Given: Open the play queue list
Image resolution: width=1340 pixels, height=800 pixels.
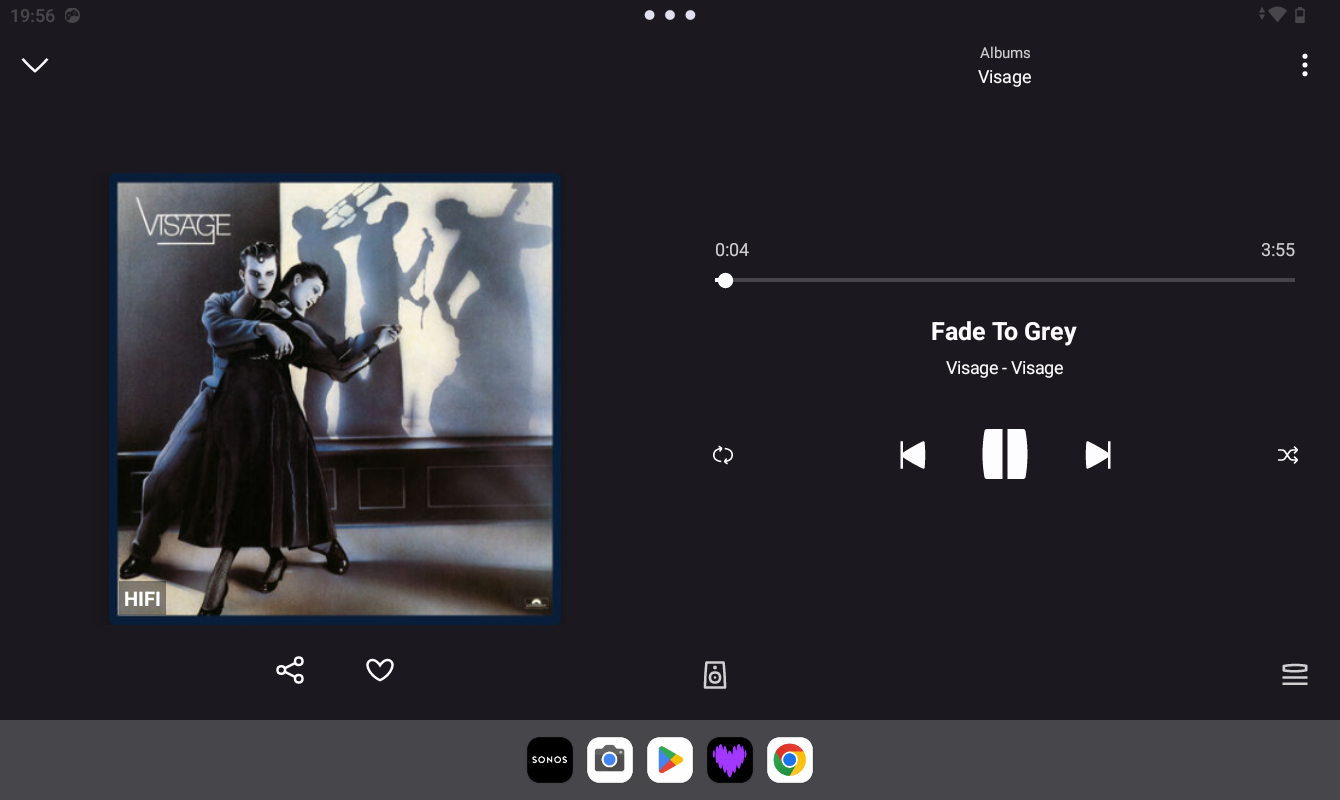Looking at the screenshot, I should pos(1295,675).
